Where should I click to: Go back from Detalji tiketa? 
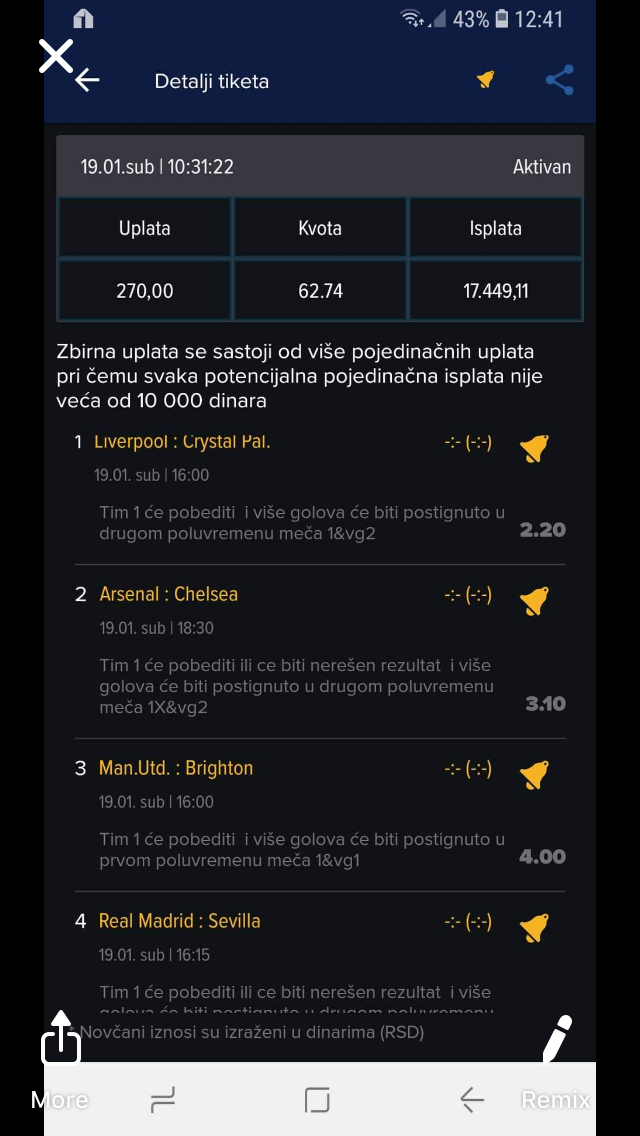(x=88, y=80)
